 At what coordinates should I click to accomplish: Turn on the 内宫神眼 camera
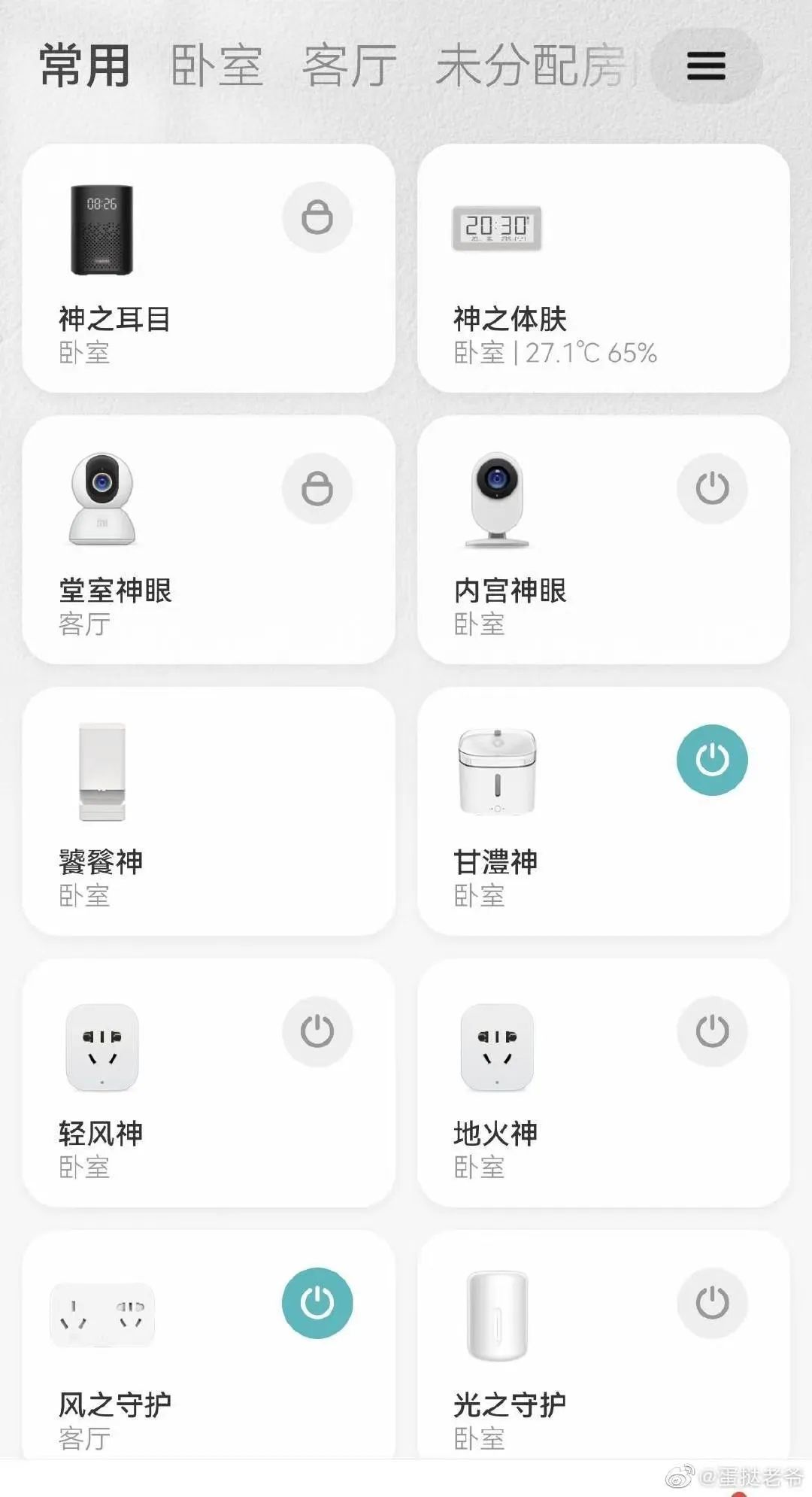pyautogui.click(x=712, y=489)
